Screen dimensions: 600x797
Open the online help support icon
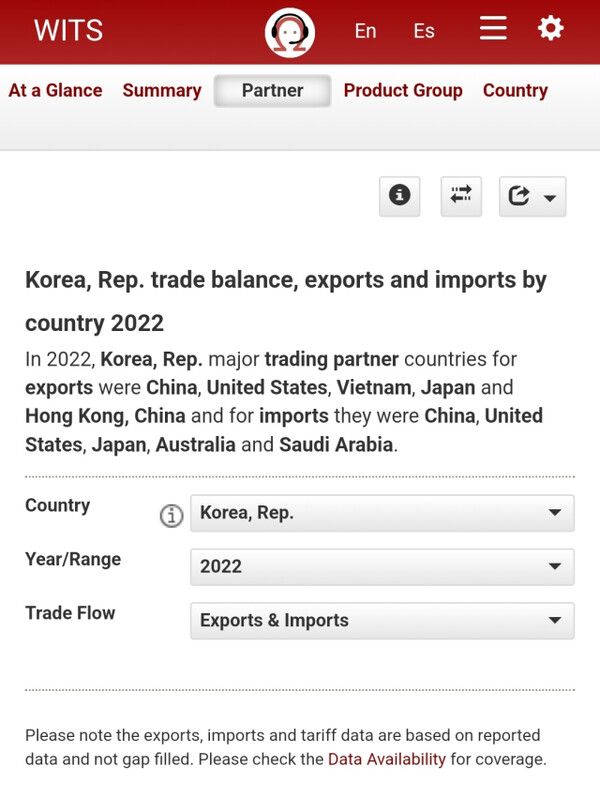pyautogui.click(x=290, y=33)
